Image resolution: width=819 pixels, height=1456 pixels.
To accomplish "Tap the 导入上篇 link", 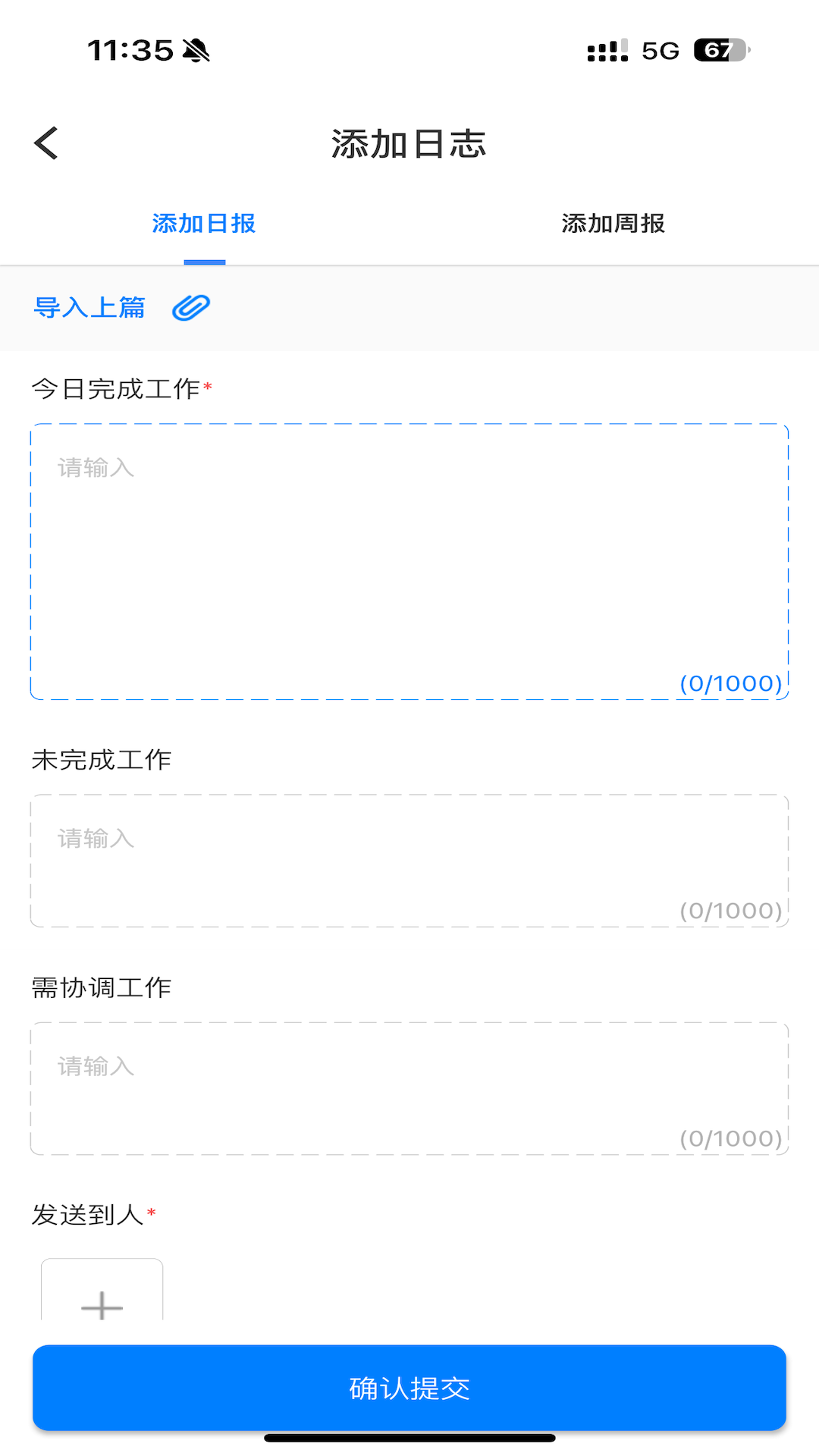I will pyautogui.click(x=89, y=308).
